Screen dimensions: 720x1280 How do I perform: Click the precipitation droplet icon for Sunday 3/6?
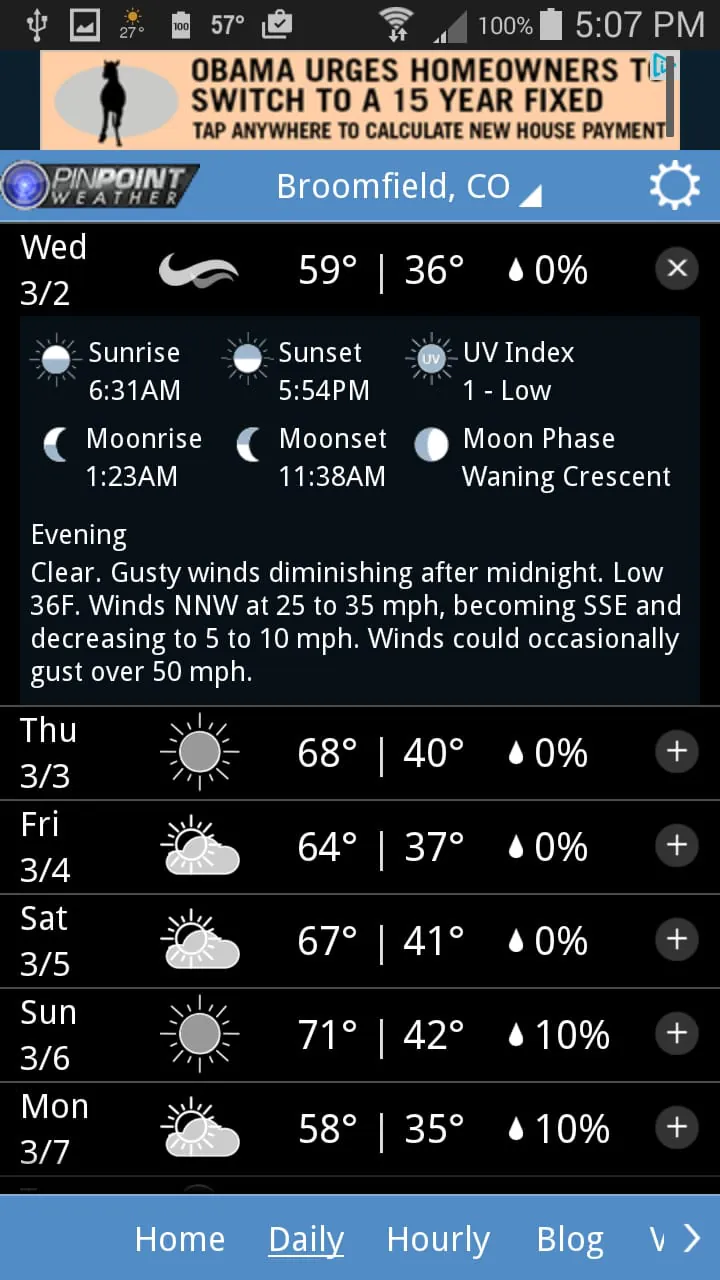(515, 1033)
